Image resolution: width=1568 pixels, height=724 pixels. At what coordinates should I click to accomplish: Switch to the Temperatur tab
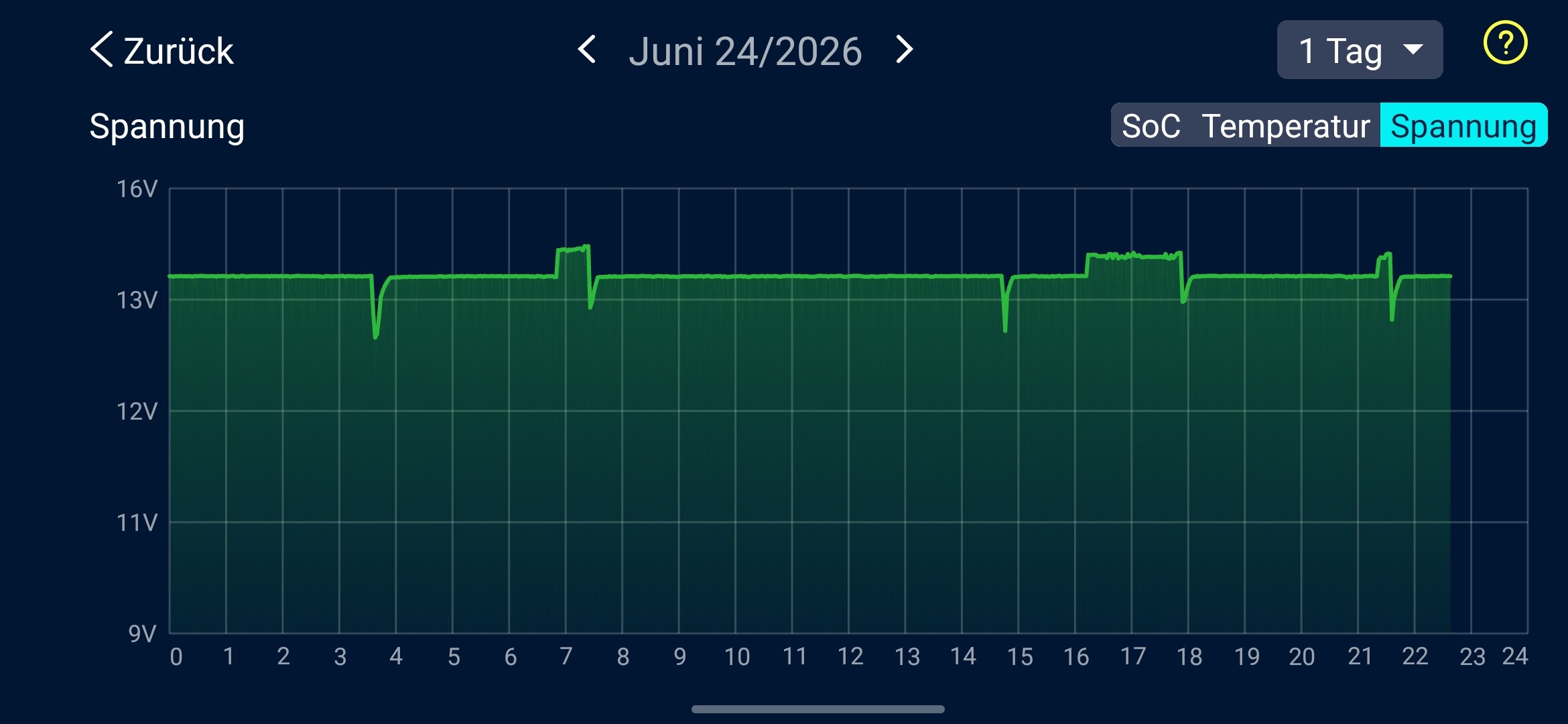tap(1285, 125)
